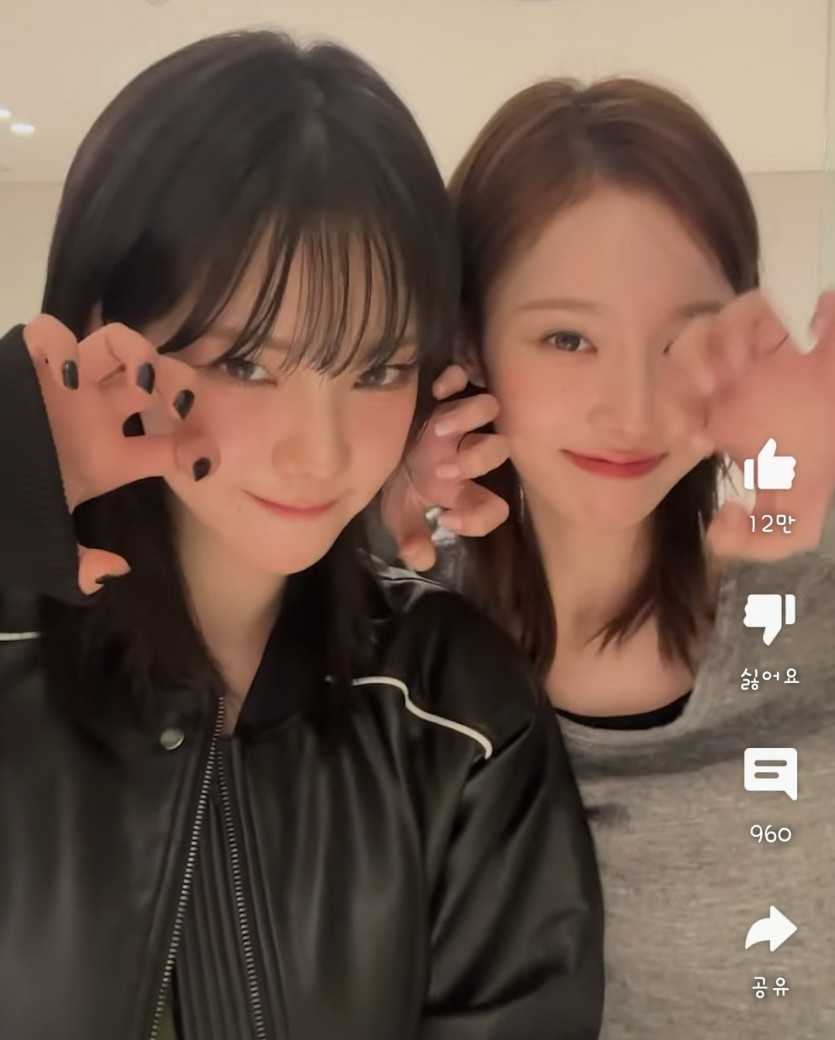Screen dimensions: 835x1040
Task: Share this video via 공유
Action: coord(770,929)
